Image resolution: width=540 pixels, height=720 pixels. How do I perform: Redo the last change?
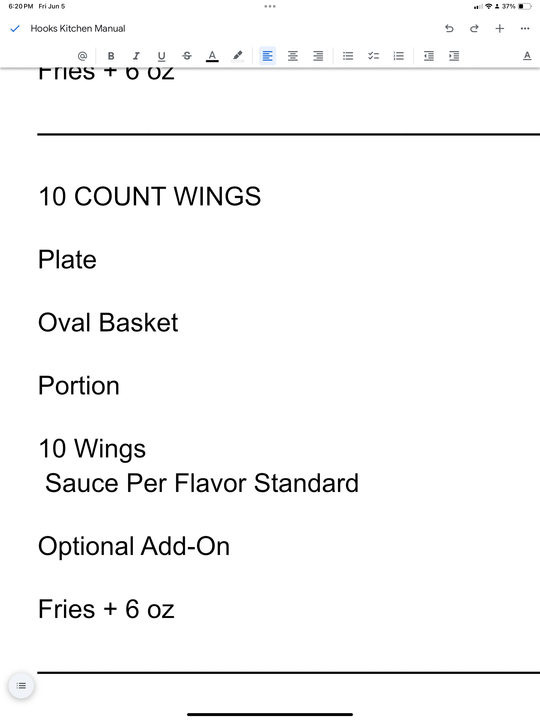point(474,28)
